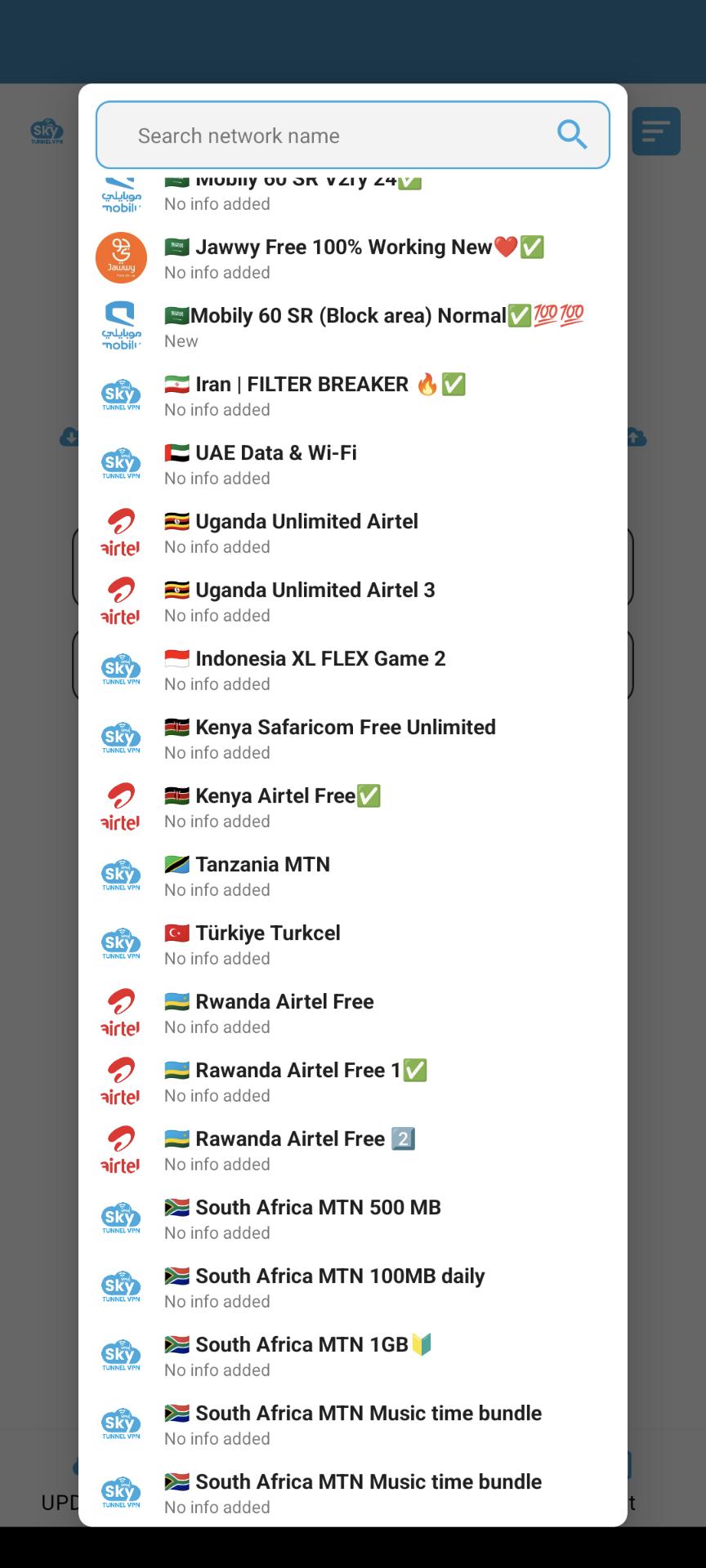
Task: Pick the UAE Data & Wi-Fi network
Action: 353,464
